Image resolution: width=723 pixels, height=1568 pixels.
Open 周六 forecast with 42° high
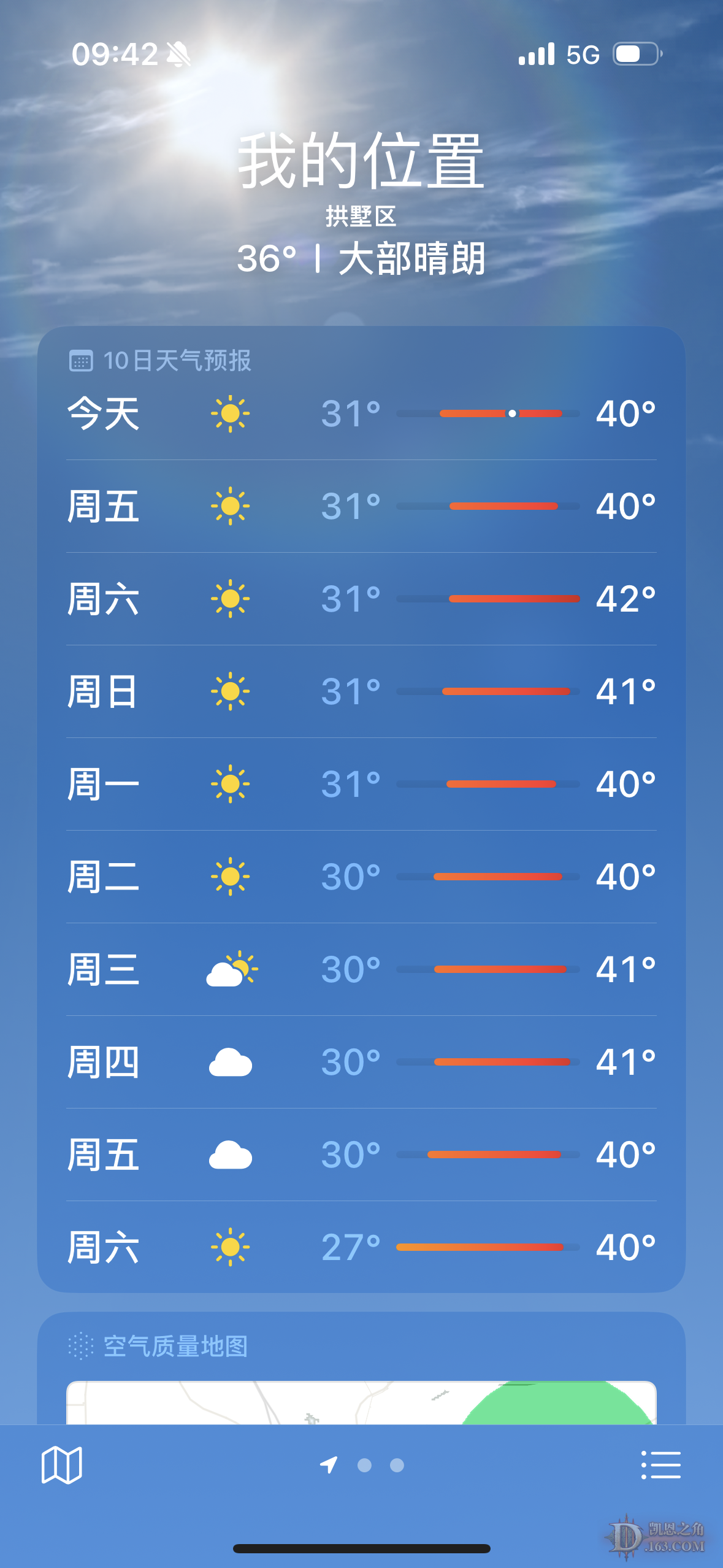click(x=361, y=599)
